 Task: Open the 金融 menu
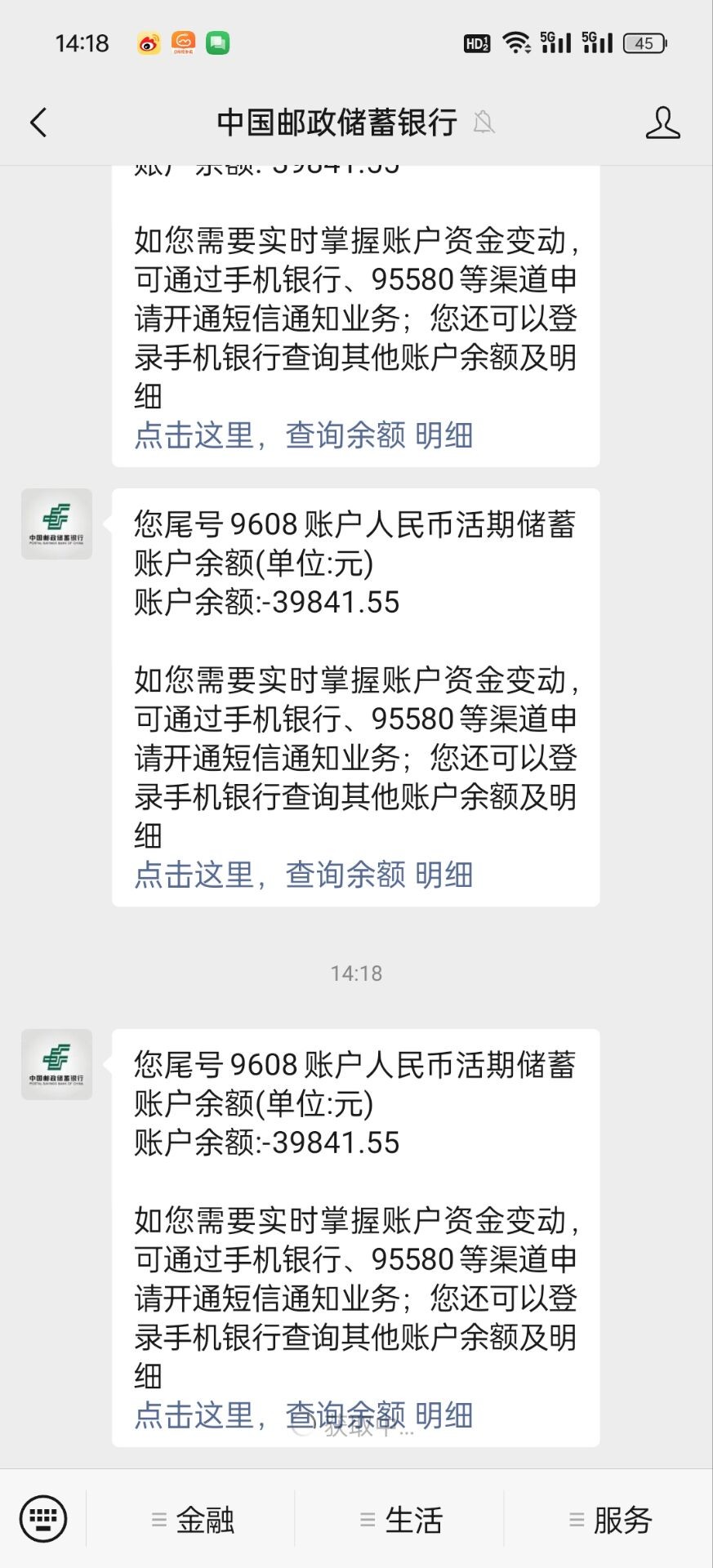click(x=194, y=1520)
